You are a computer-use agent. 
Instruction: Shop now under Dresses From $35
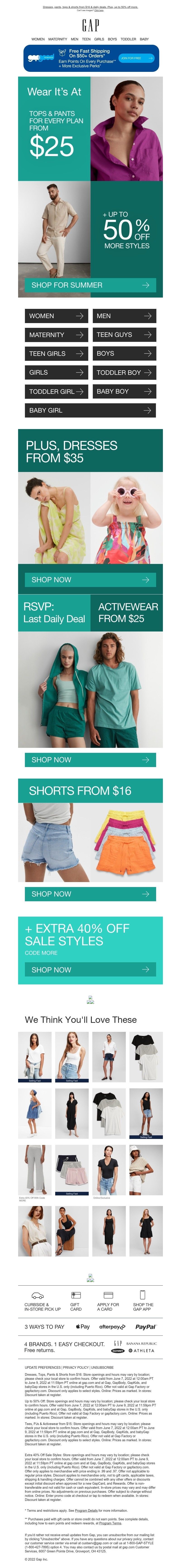90,580
